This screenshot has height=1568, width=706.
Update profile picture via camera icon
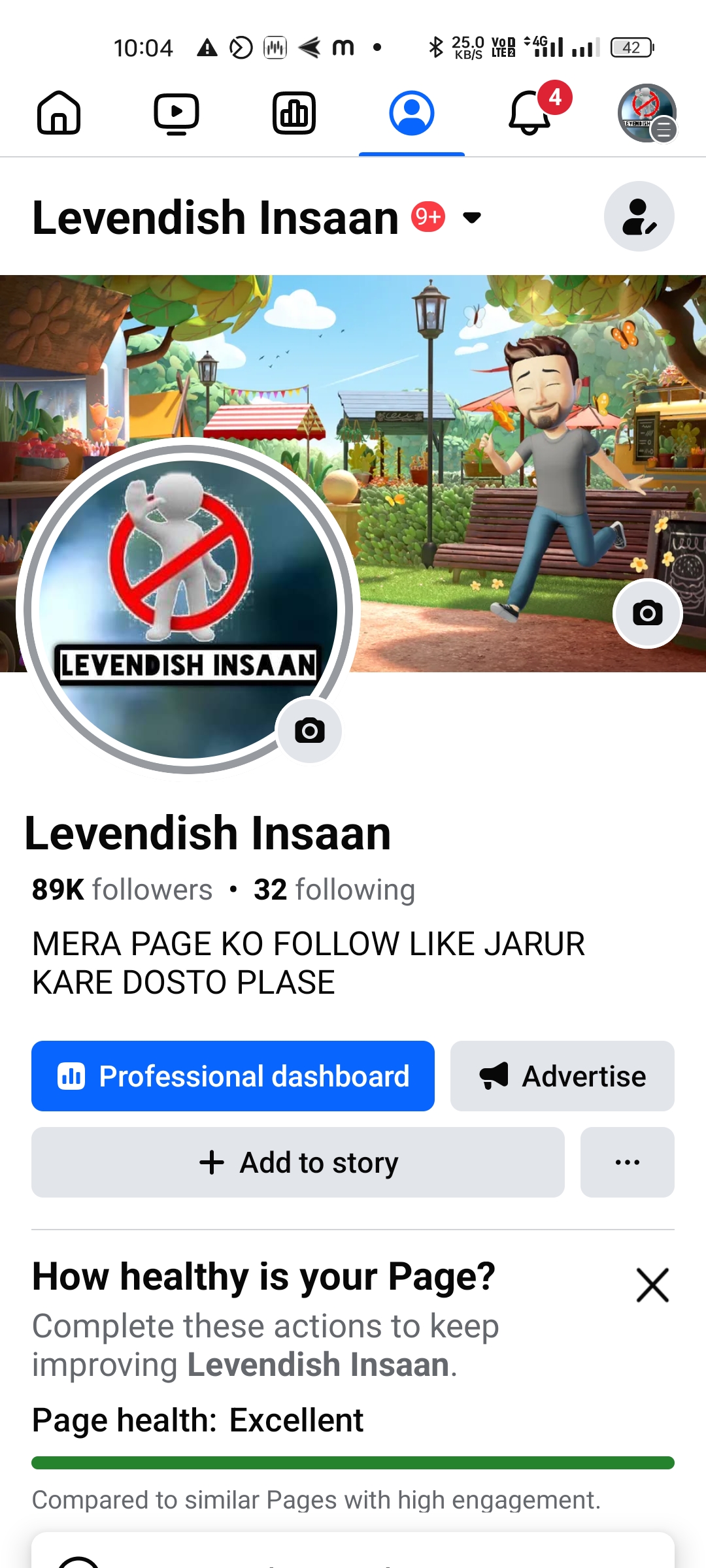pyautogui.click(x=309, y=730)
